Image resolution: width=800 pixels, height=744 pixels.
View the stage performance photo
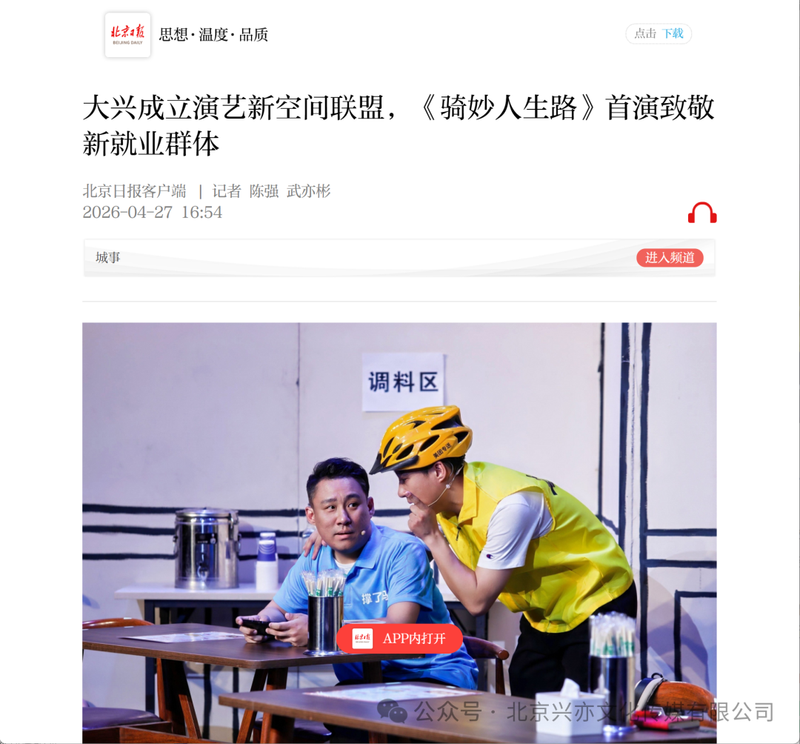pyautogui.click(x=399, y=533)
